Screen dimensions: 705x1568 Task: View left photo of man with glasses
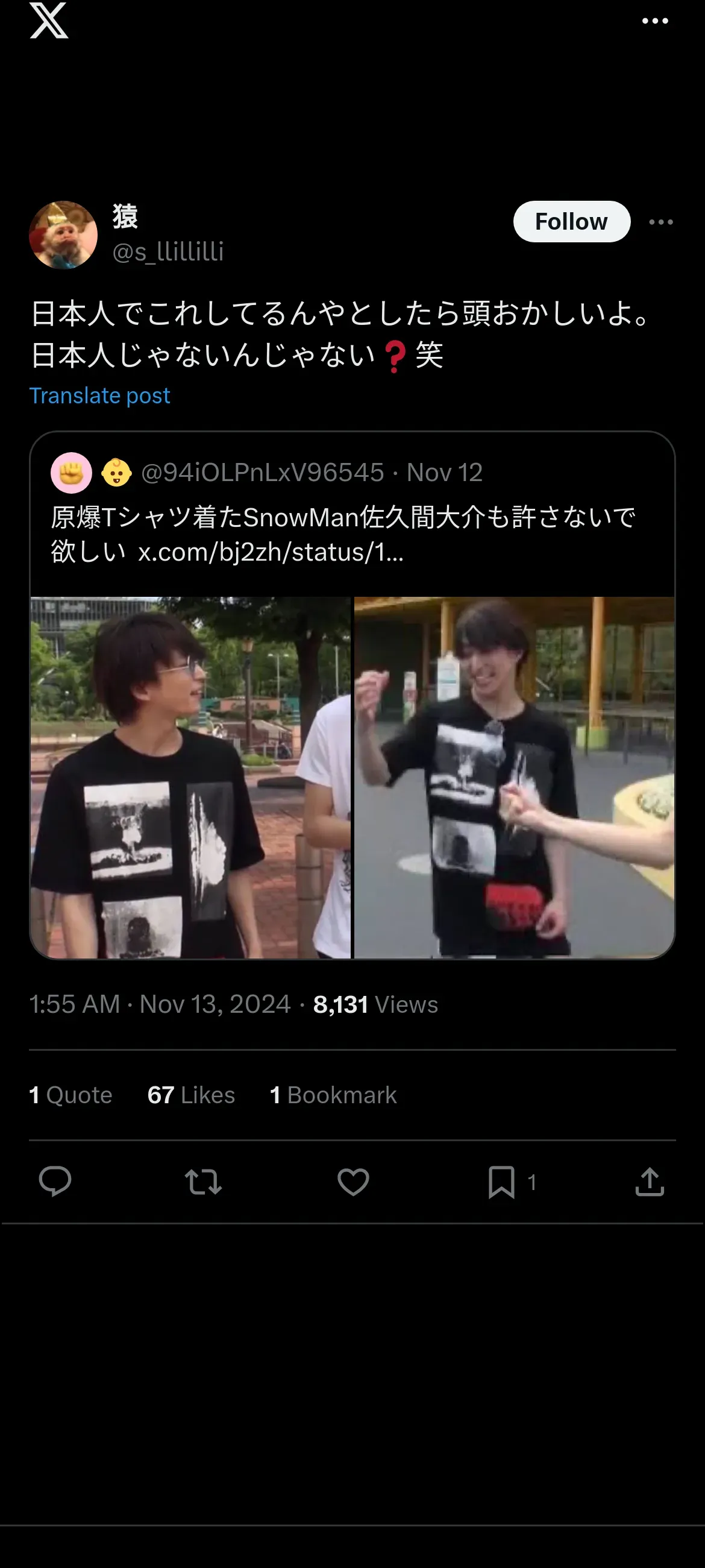click(190, 777)
